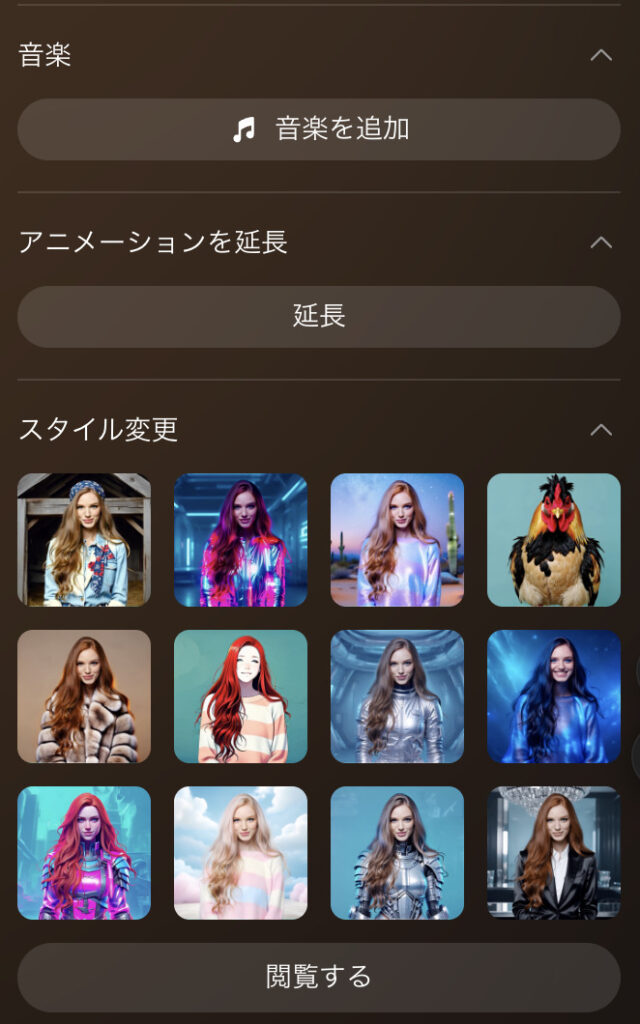Collapse the スタイル変更 section
Viewport: 640px width, 1024px height.
click(x=601, y=430)
